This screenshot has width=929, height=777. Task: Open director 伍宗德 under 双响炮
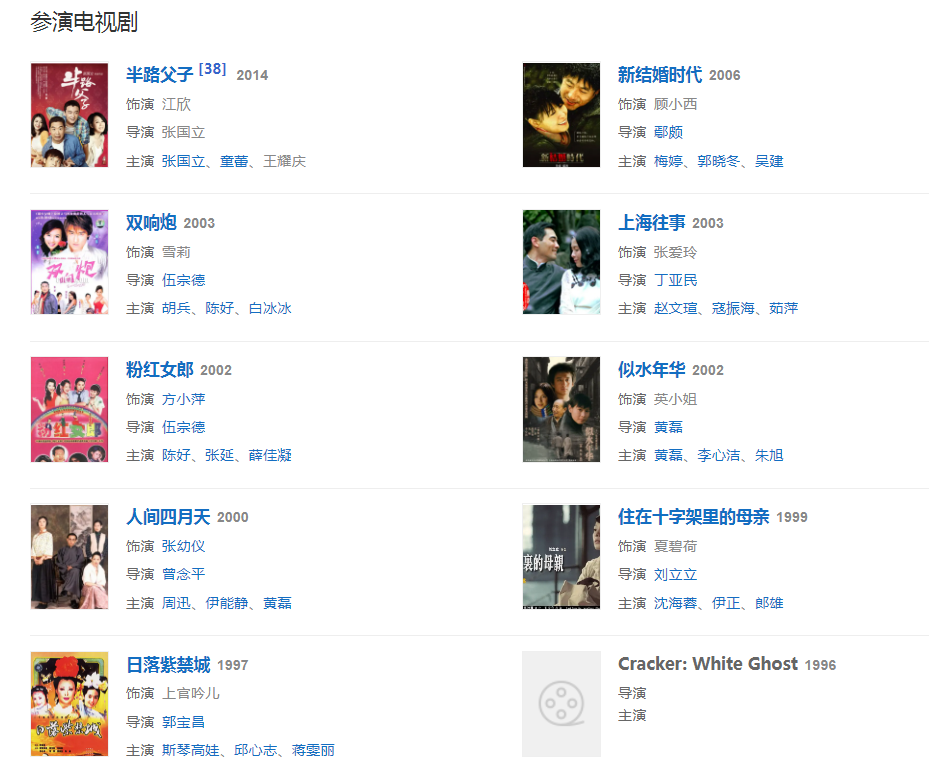point(183,280)
